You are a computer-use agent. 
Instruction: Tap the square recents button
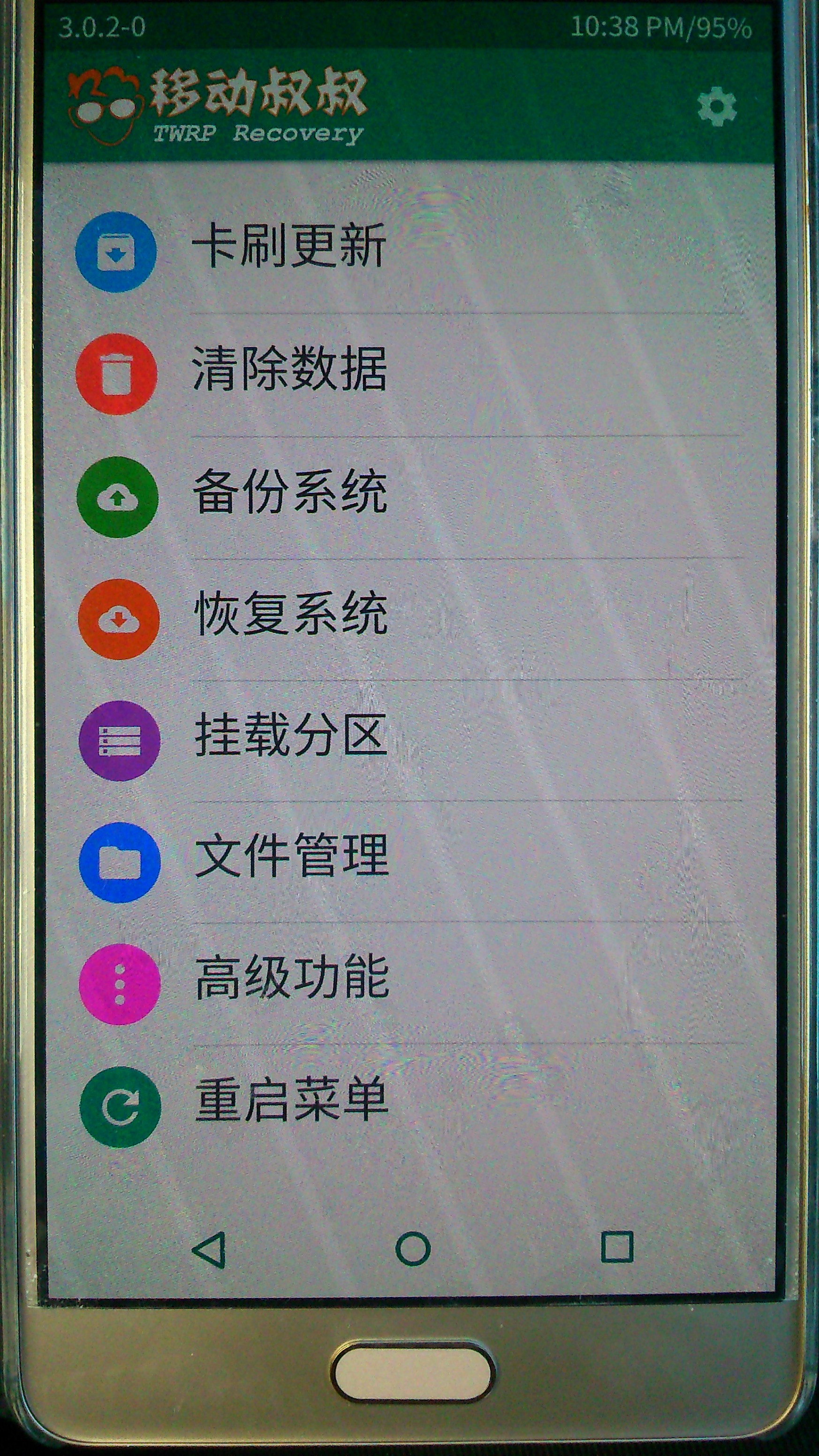tap(617, 1247)
